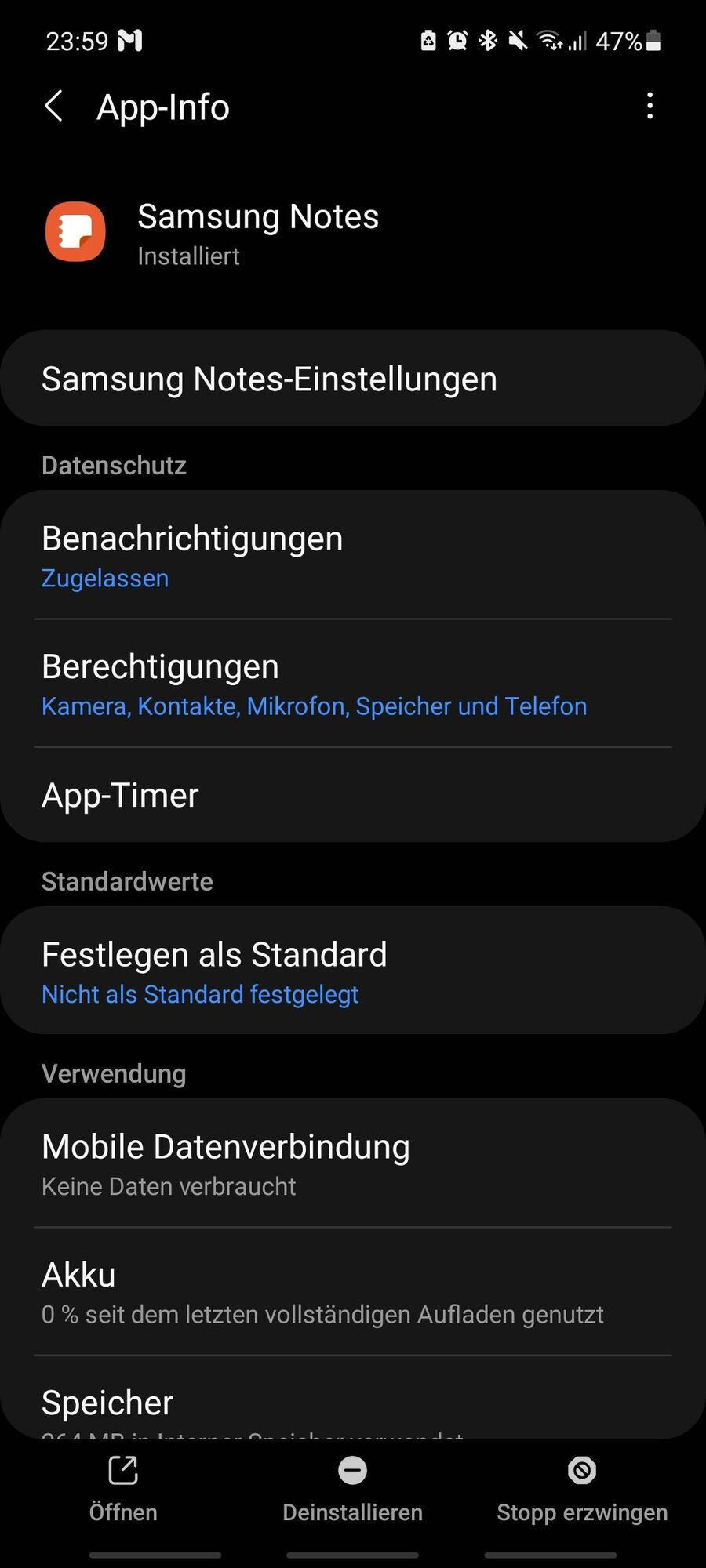Tap the alarm clock status icon
Image resolution: width=706 pixels, height=1568 pixels.
coord(458,40)
